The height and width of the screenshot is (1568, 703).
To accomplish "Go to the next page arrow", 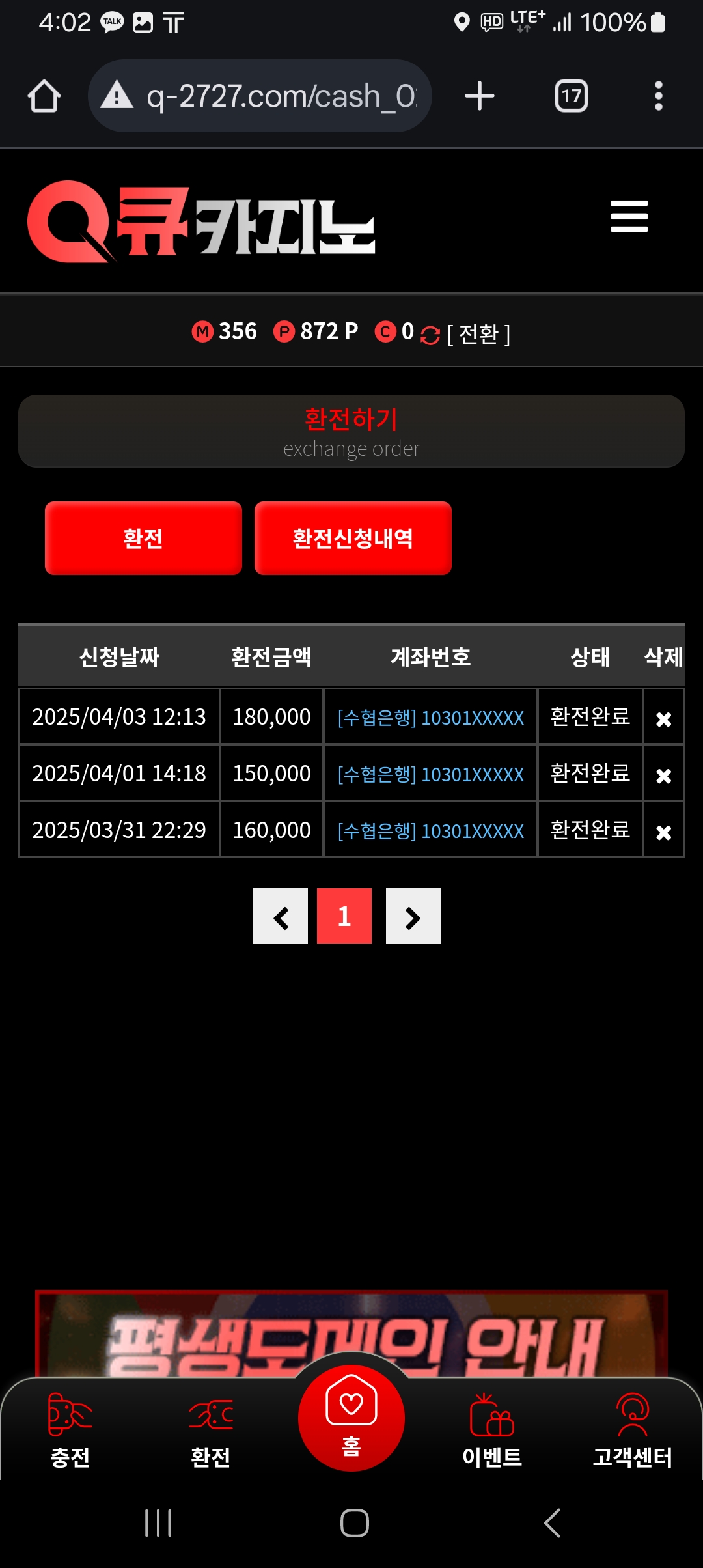I will pos(413,916).
